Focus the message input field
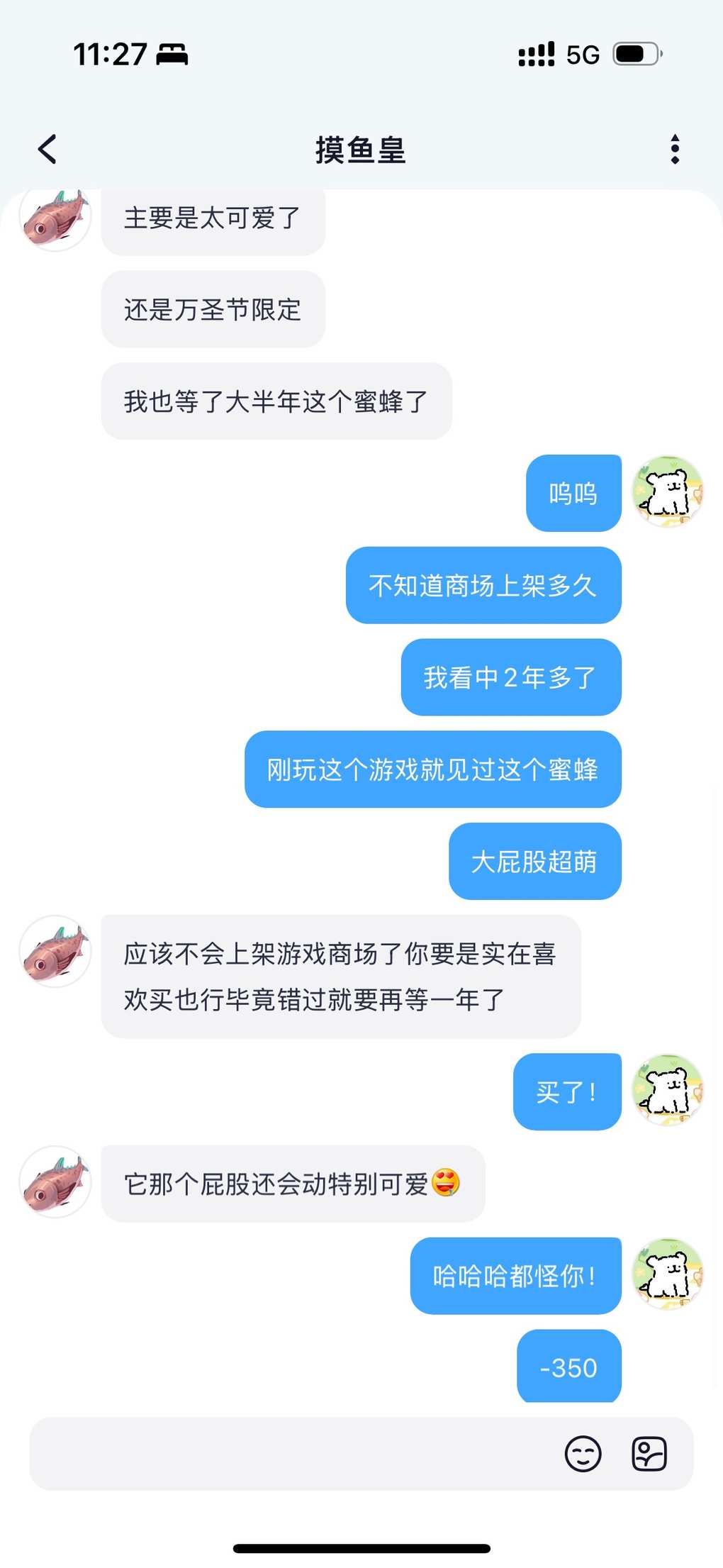Screen dimensions: 723x1568 point(291,1454)
